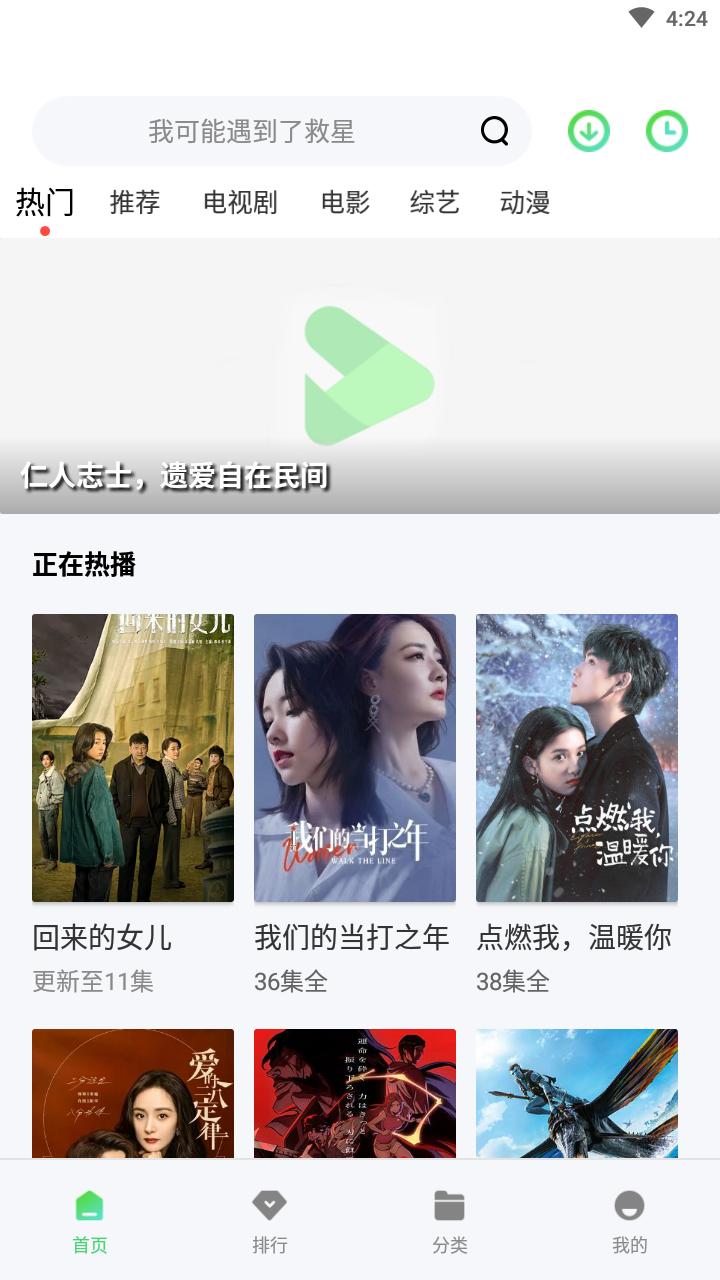
Task: Open the show 回来的女儿
Action: pyautogui.click(x=133, y=758)
